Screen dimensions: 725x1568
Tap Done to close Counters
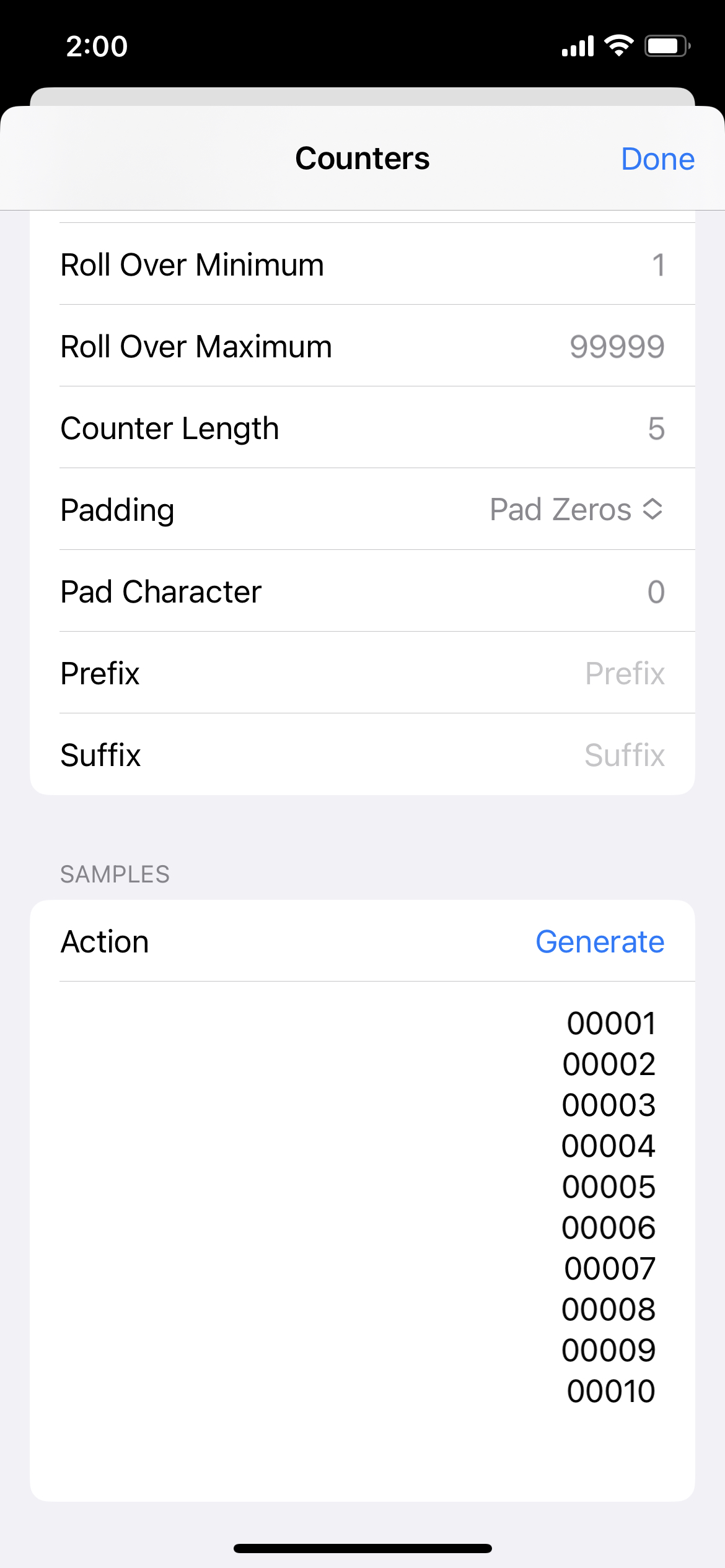[x=657, y=159]
